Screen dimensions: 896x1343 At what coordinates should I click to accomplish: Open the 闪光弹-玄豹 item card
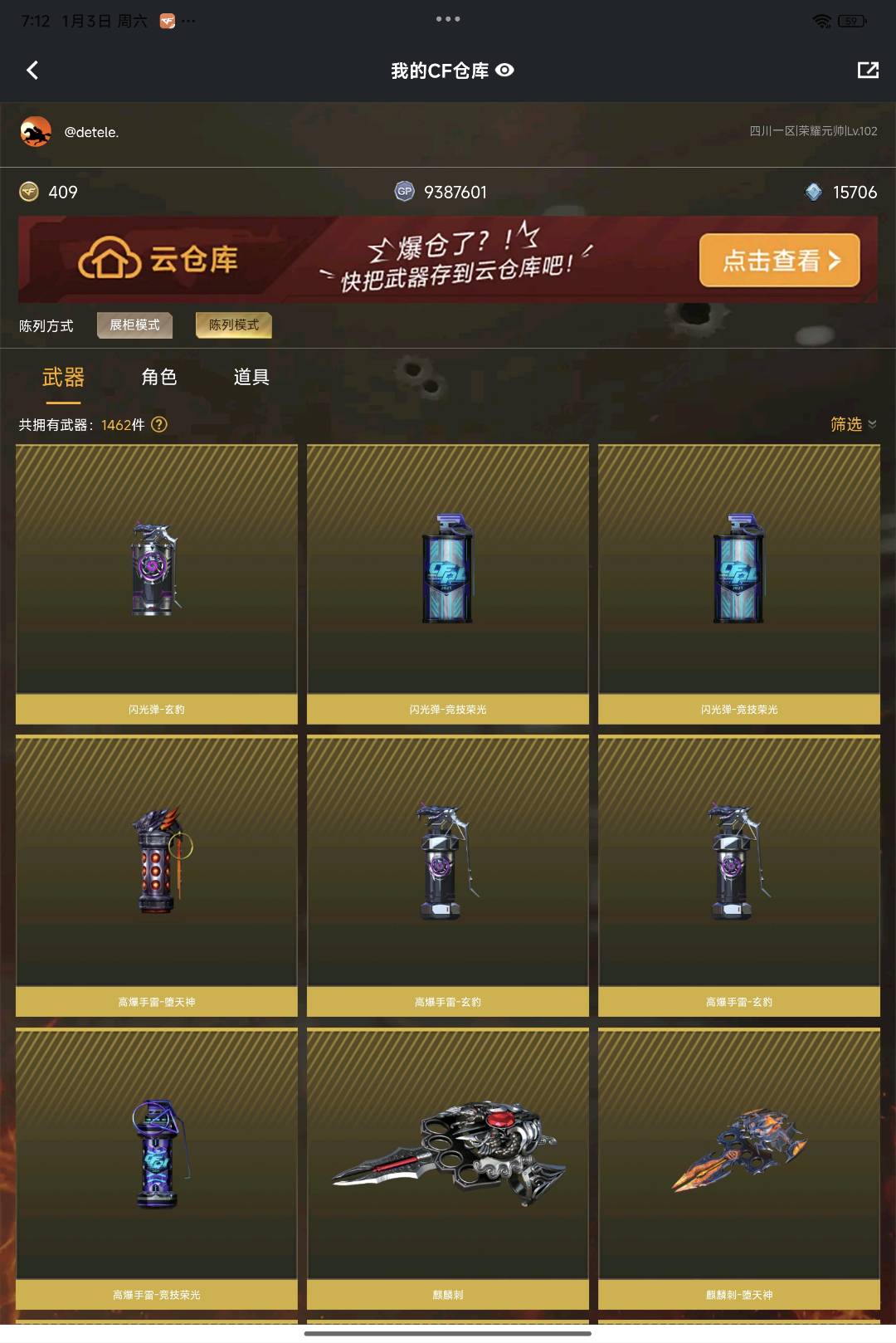[x=157, y=584]
